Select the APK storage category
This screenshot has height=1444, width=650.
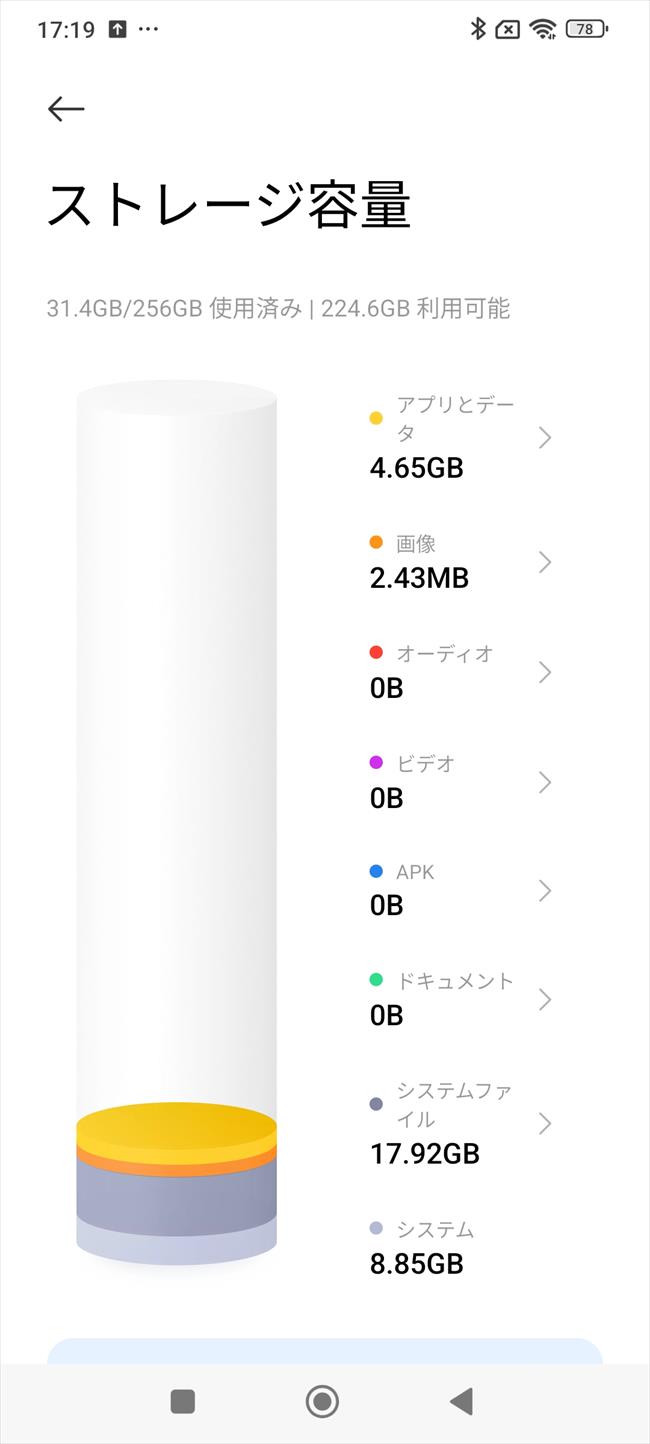point(461,890)
